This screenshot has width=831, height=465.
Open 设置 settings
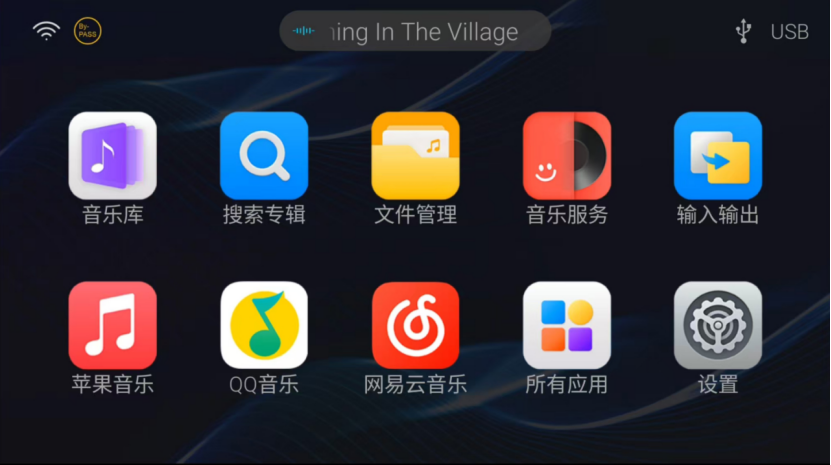click(718, 325)
